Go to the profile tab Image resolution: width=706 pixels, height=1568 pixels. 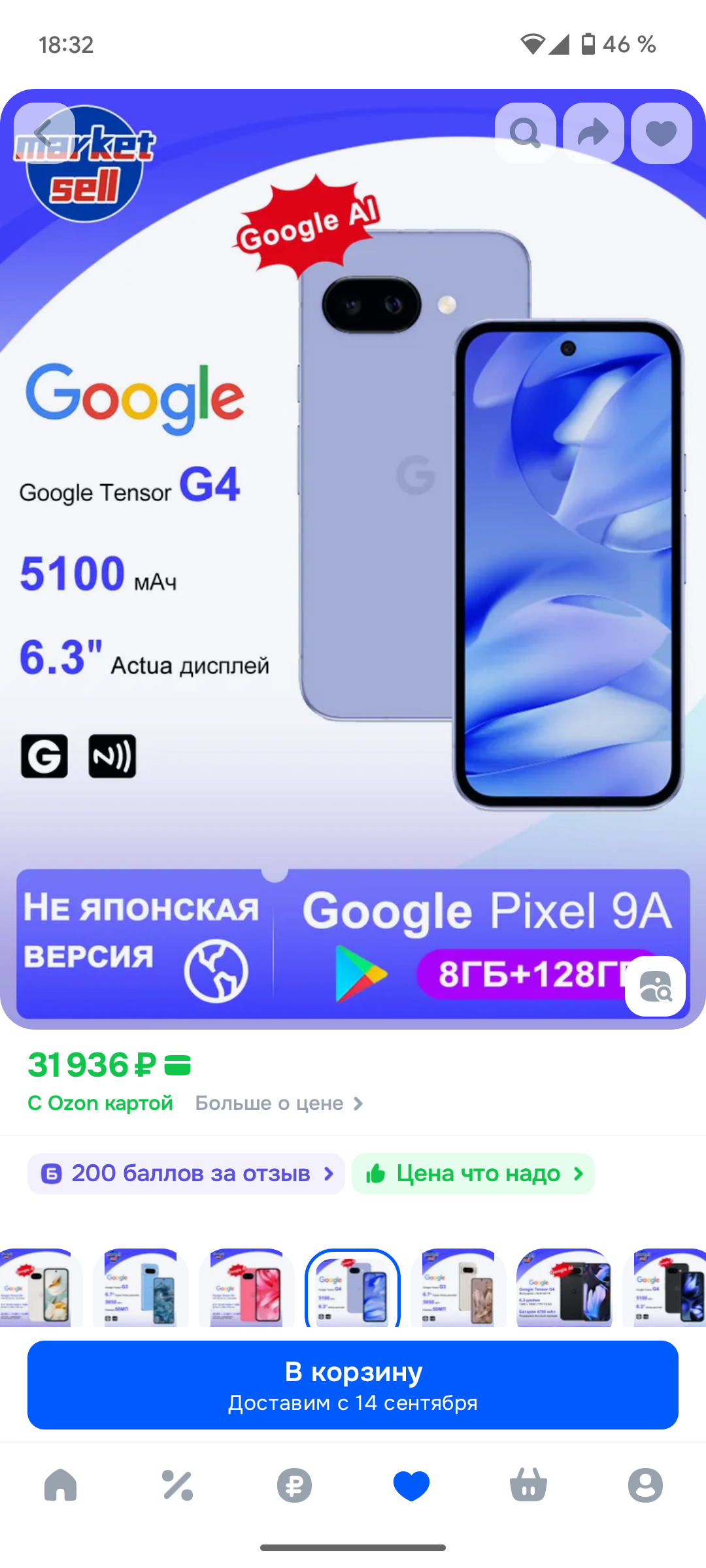tap(645, 1485)
